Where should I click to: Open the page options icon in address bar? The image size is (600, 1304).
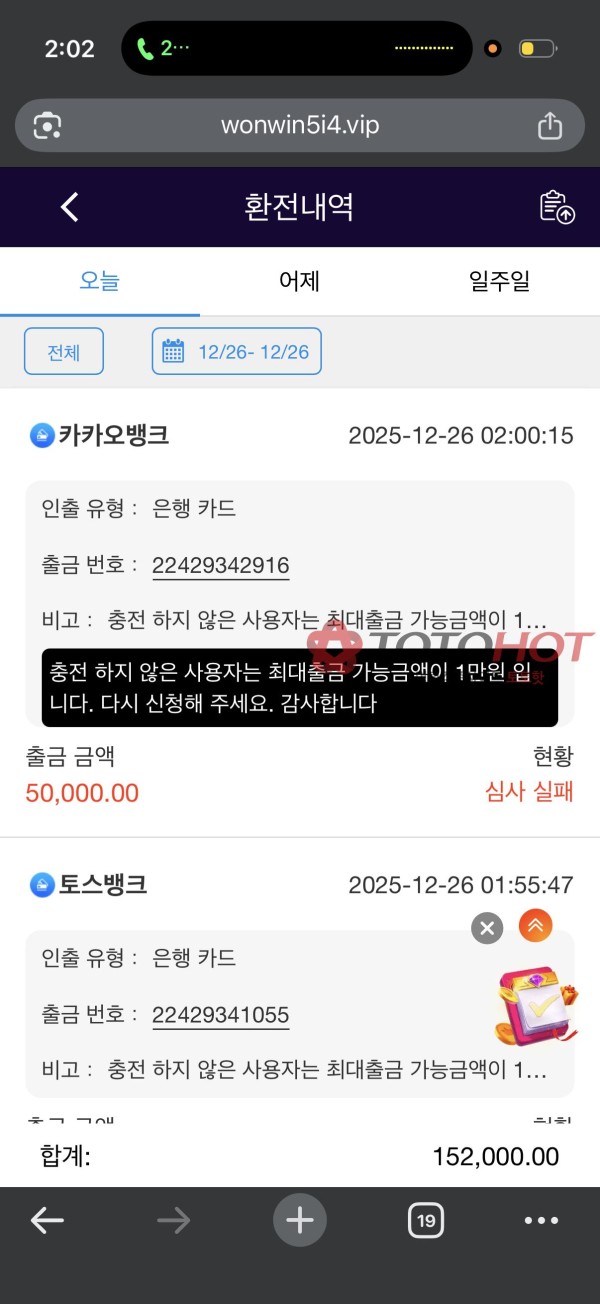click(47, 126)
